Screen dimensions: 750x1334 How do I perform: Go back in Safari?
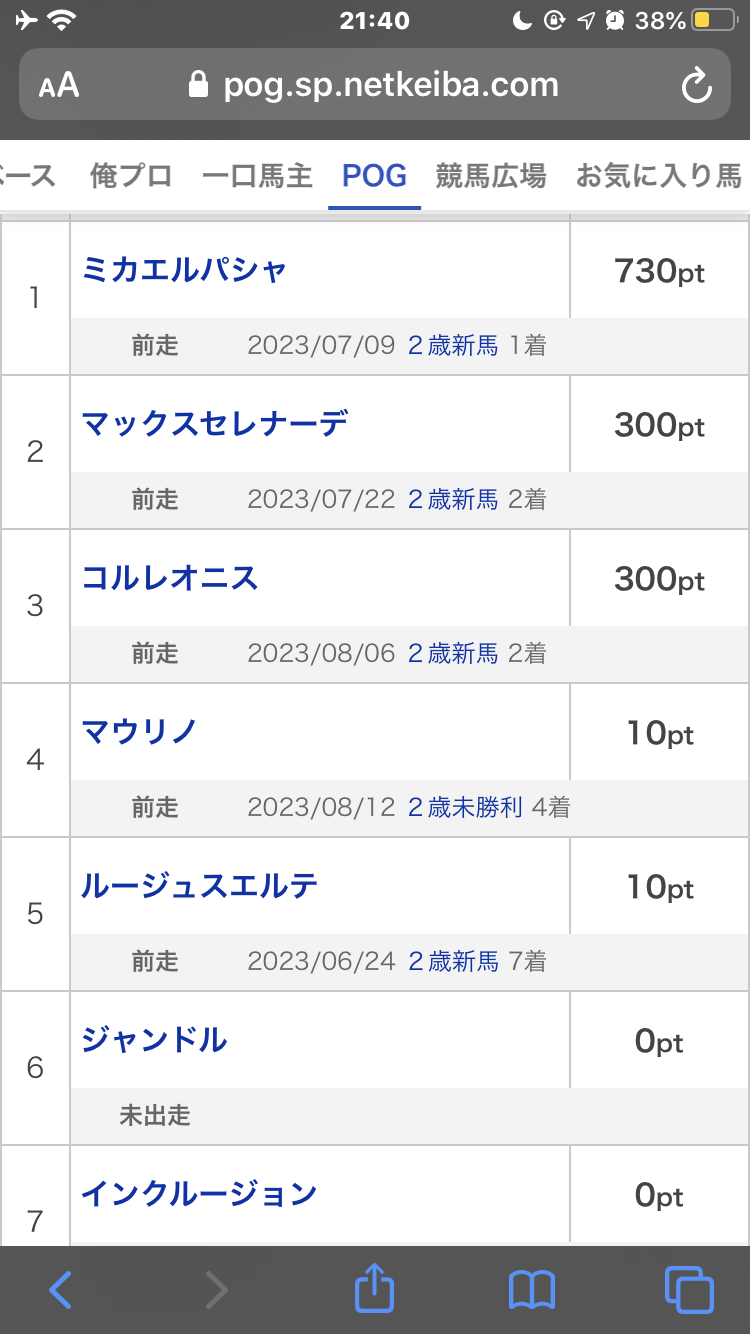click(x=61, y=1289)
